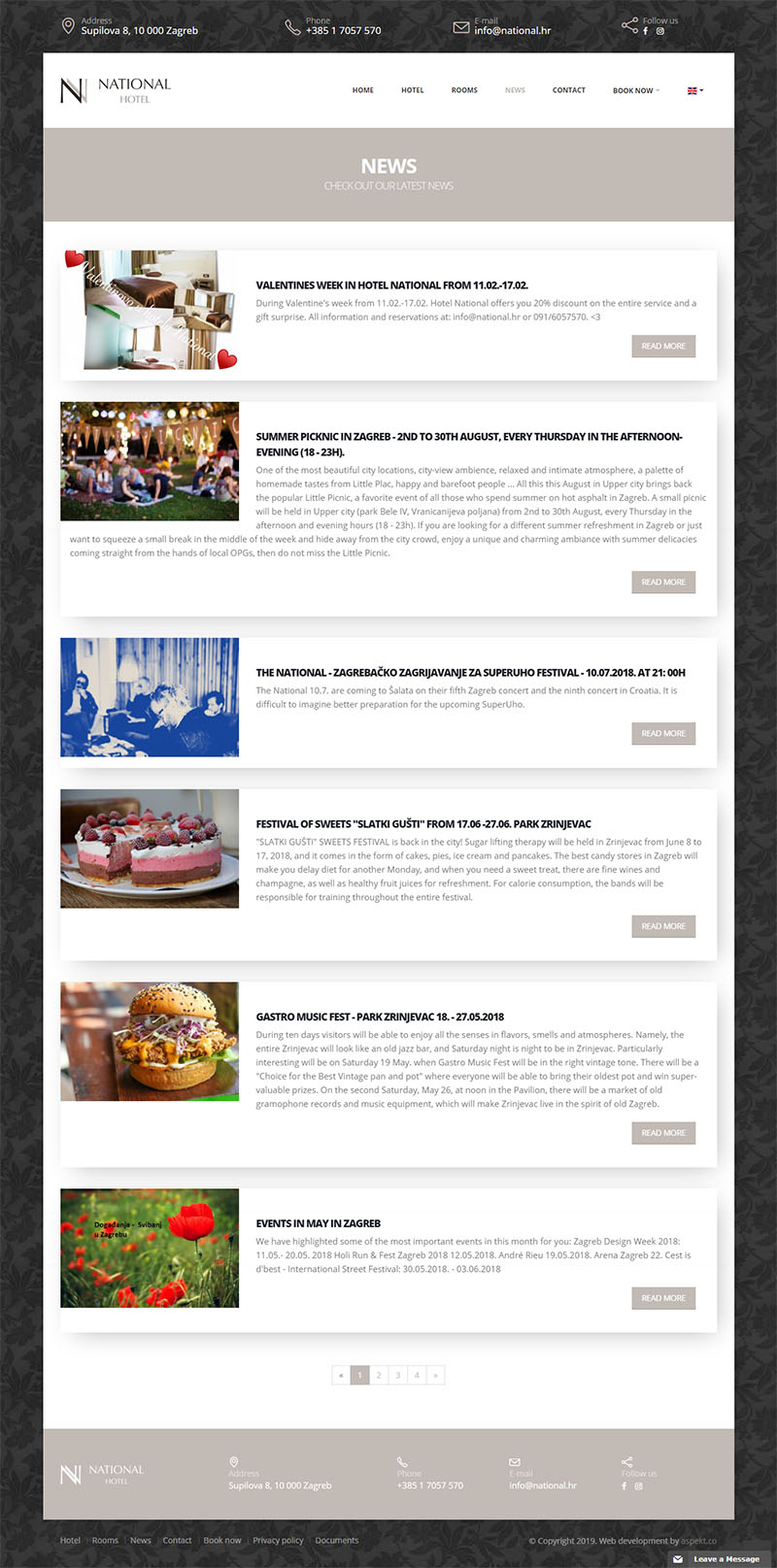Read more about Valentines Week
Screen dimensions: 777x1568
(x=663, y=347)
